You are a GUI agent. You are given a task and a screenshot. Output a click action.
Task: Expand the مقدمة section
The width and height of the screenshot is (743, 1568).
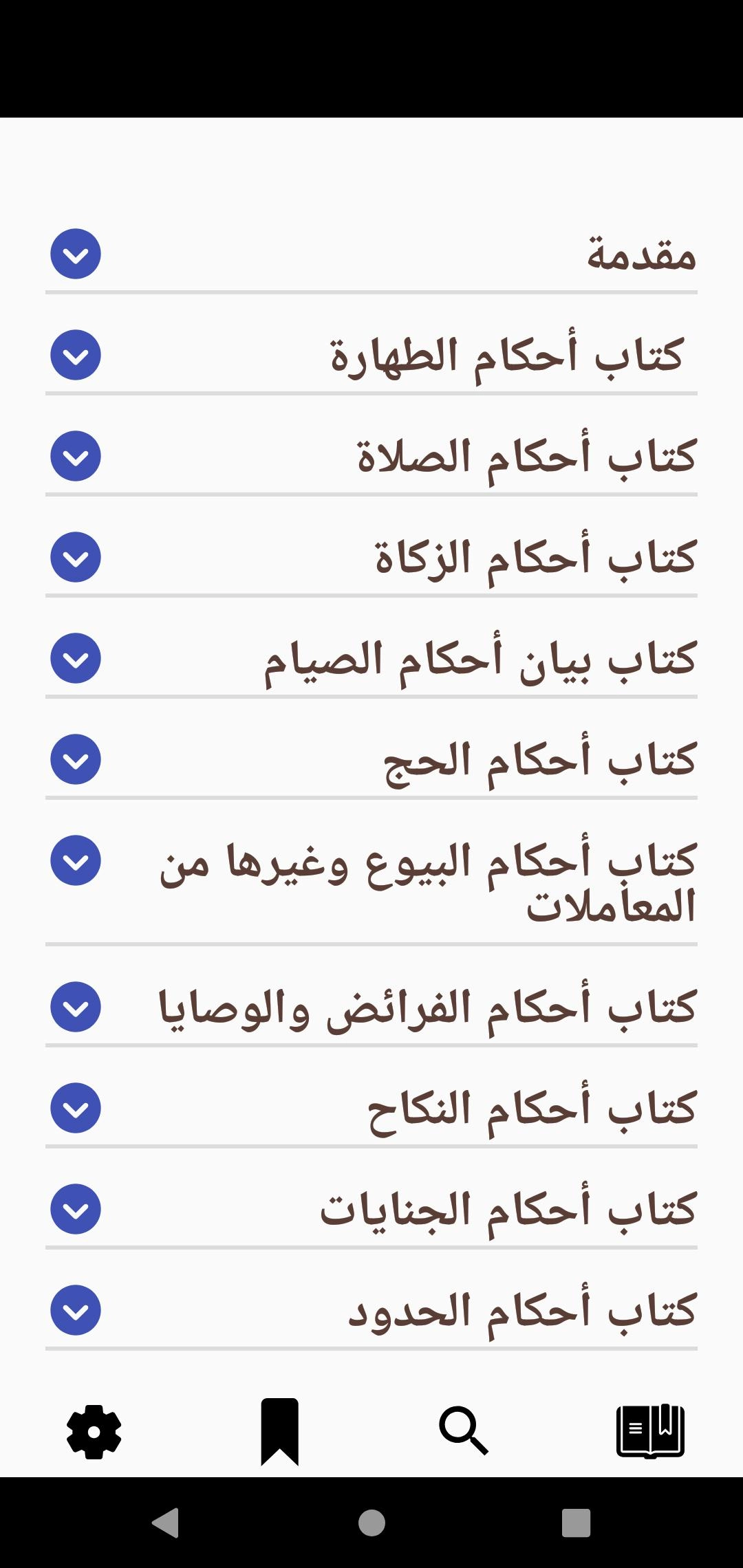click(x=76, y=254)
